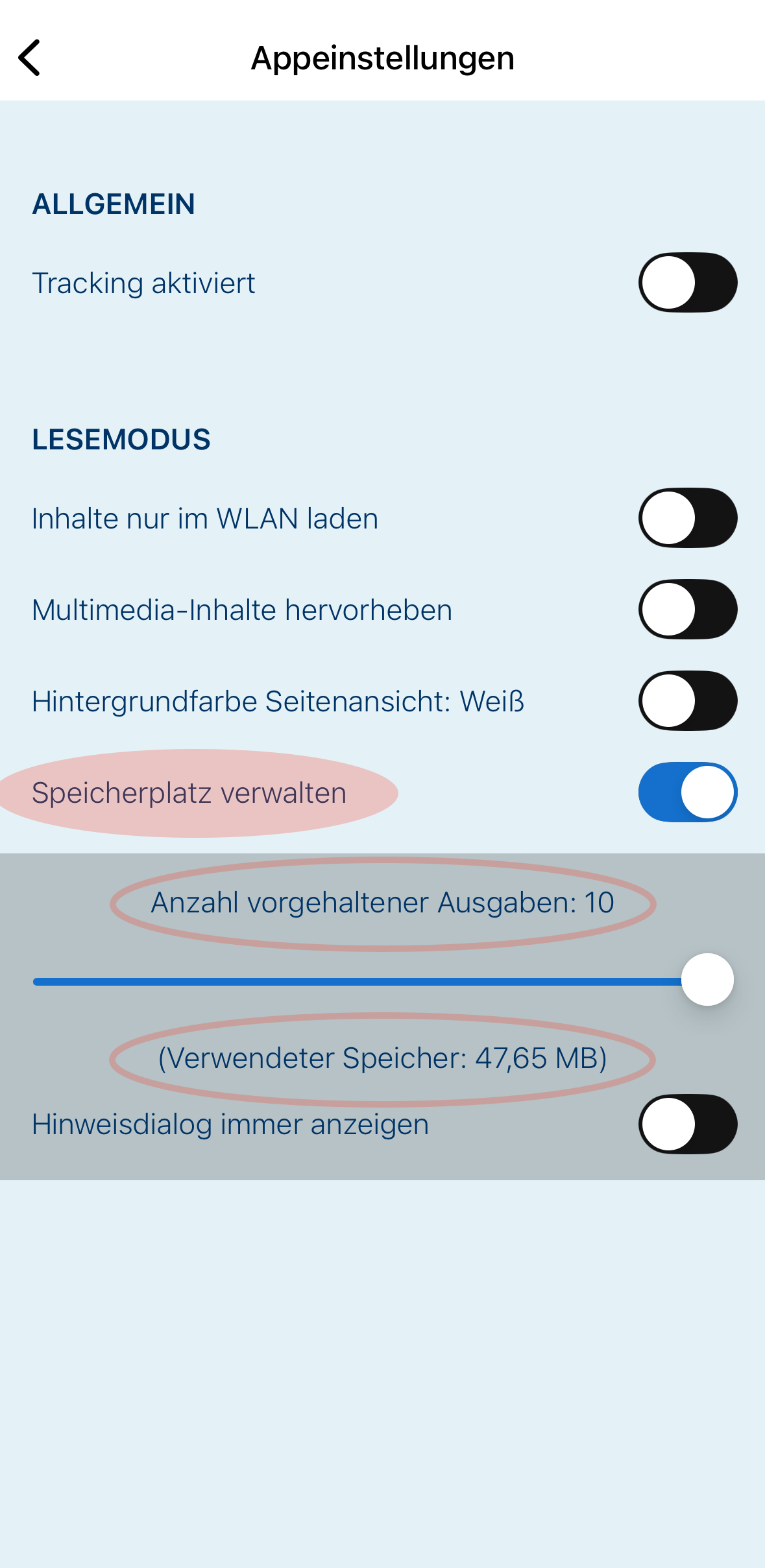The image size is (765, 1568).
Task: Toggle Multimedia-Inhalte hervorheben on
Action: coord(687,610)
